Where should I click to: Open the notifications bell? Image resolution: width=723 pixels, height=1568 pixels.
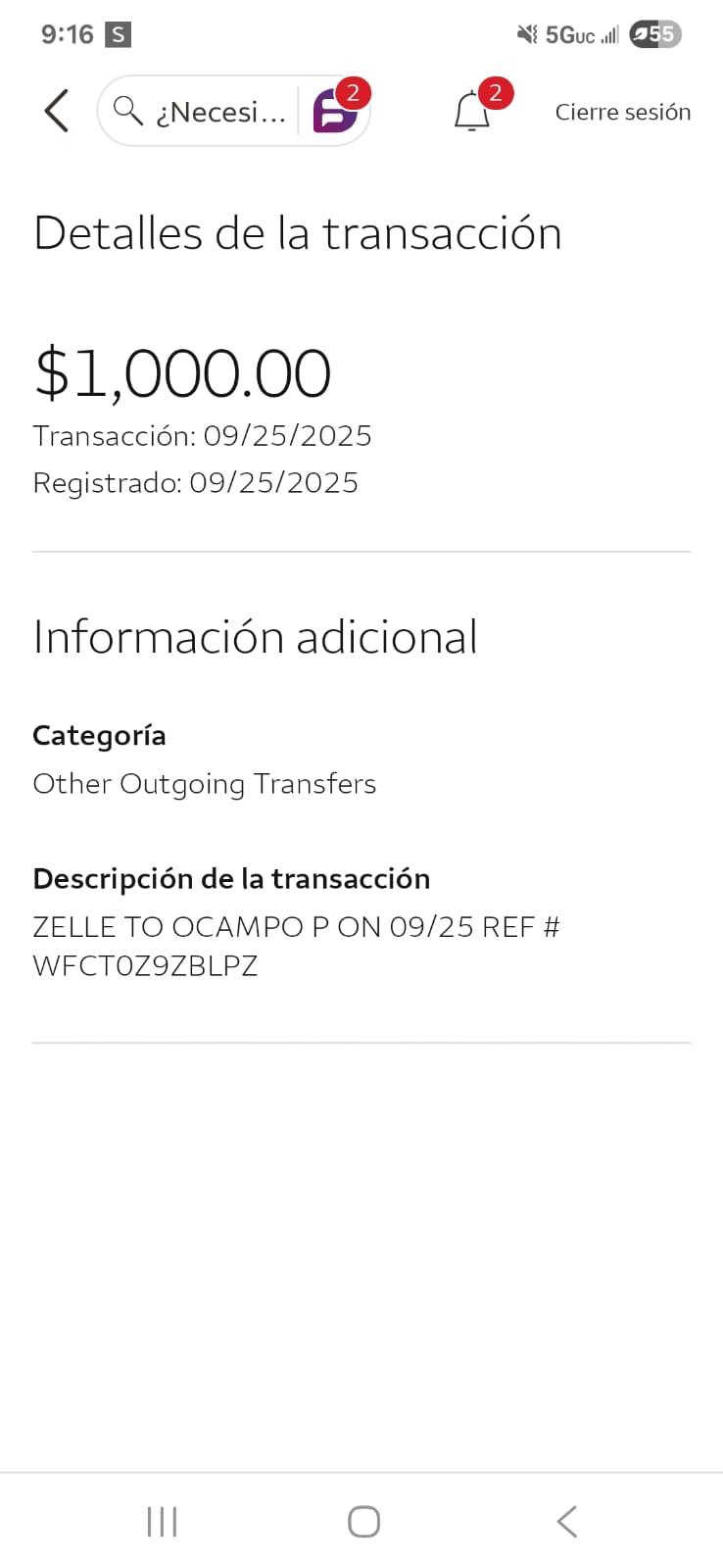point(472,112)
